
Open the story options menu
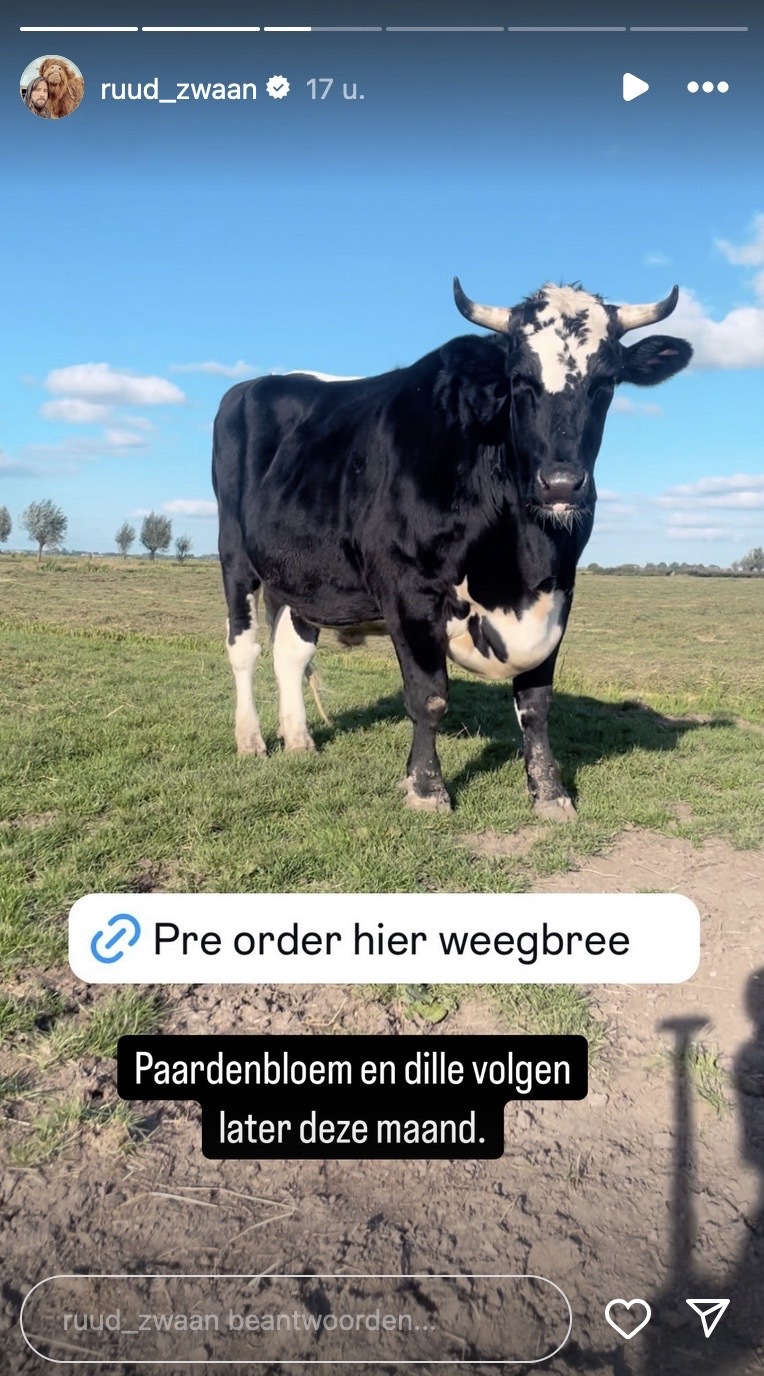pyautogui.click(x=708, y=88)
